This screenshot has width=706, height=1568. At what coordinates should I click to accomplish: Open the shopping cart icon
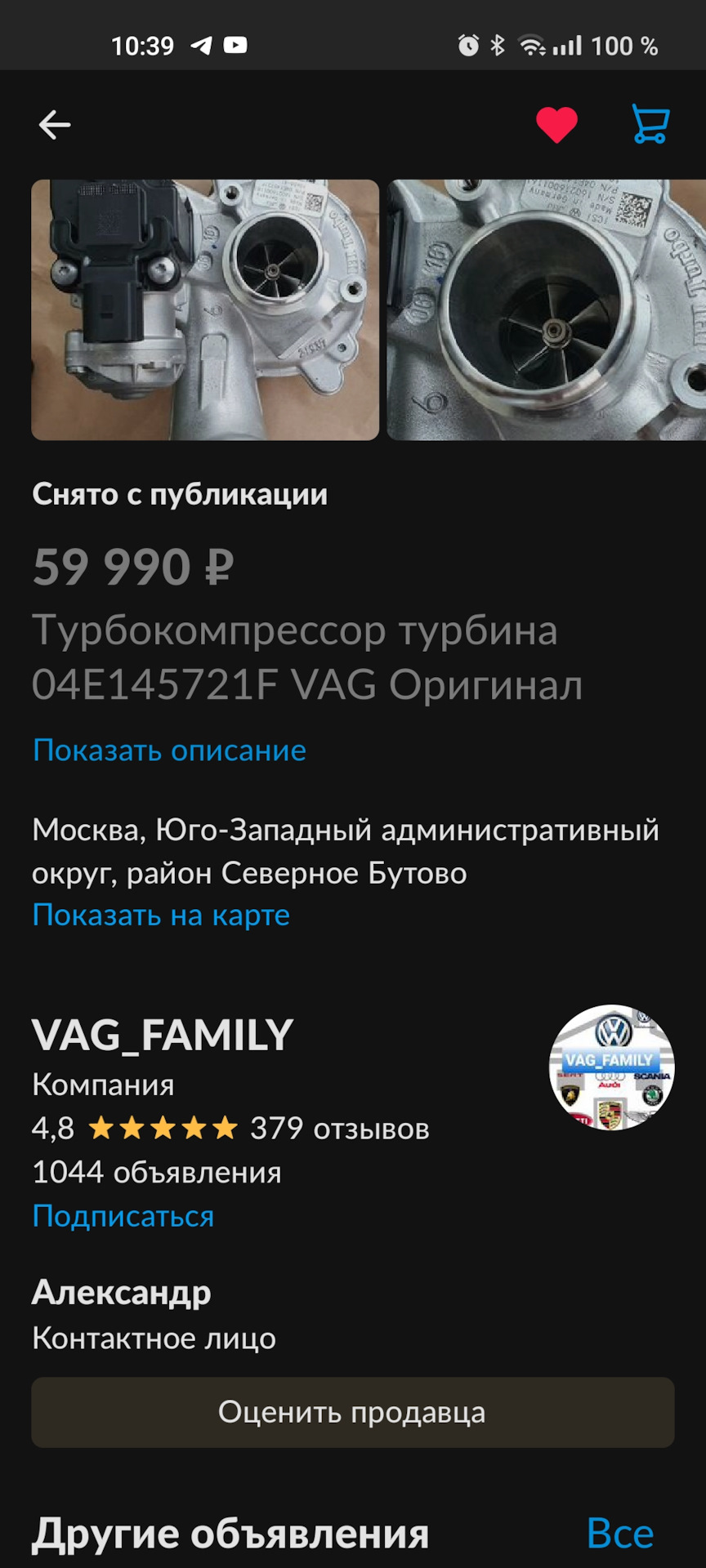[x=650, y=124]
